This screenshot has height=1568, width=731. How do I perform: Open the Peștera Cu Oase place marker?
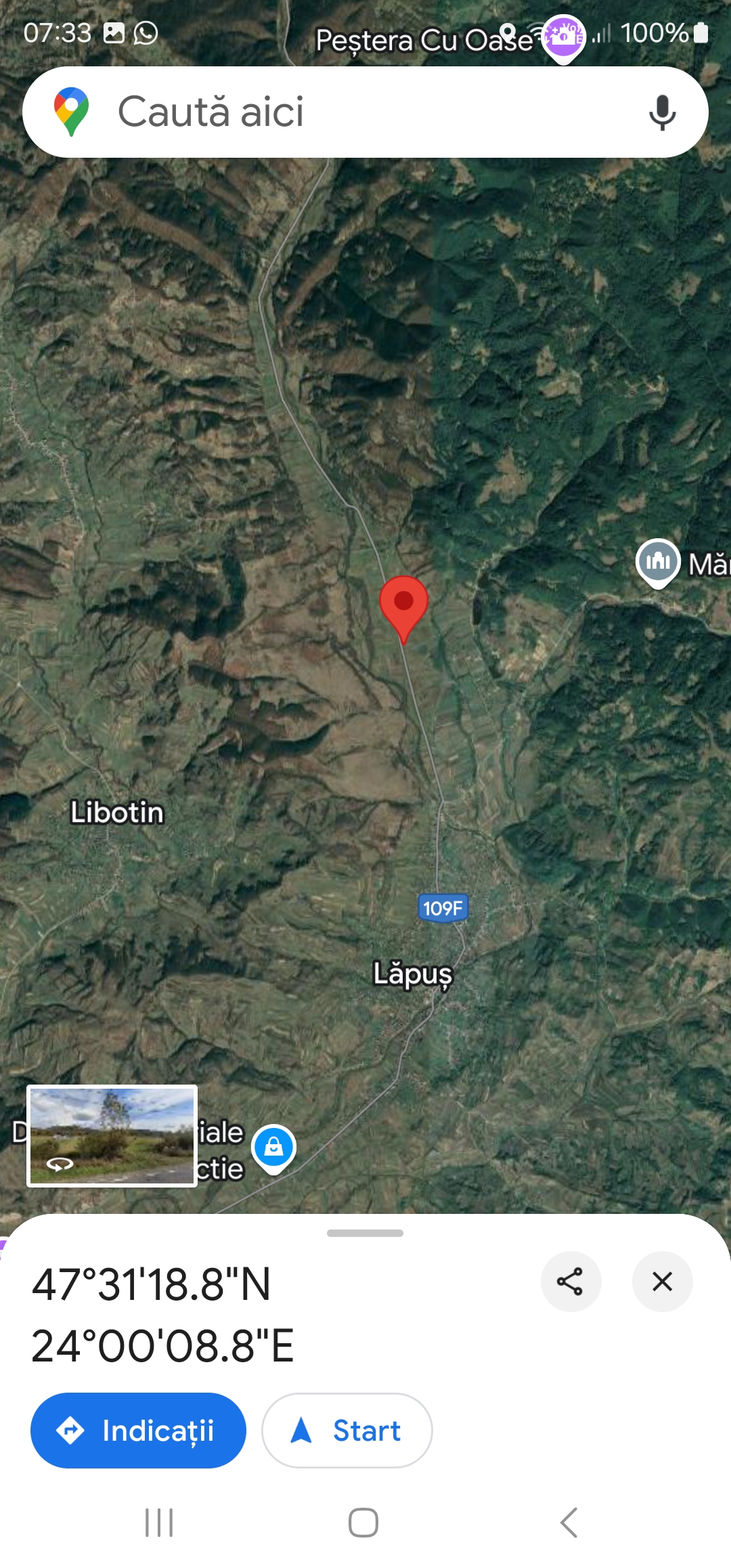coord(564,37)
